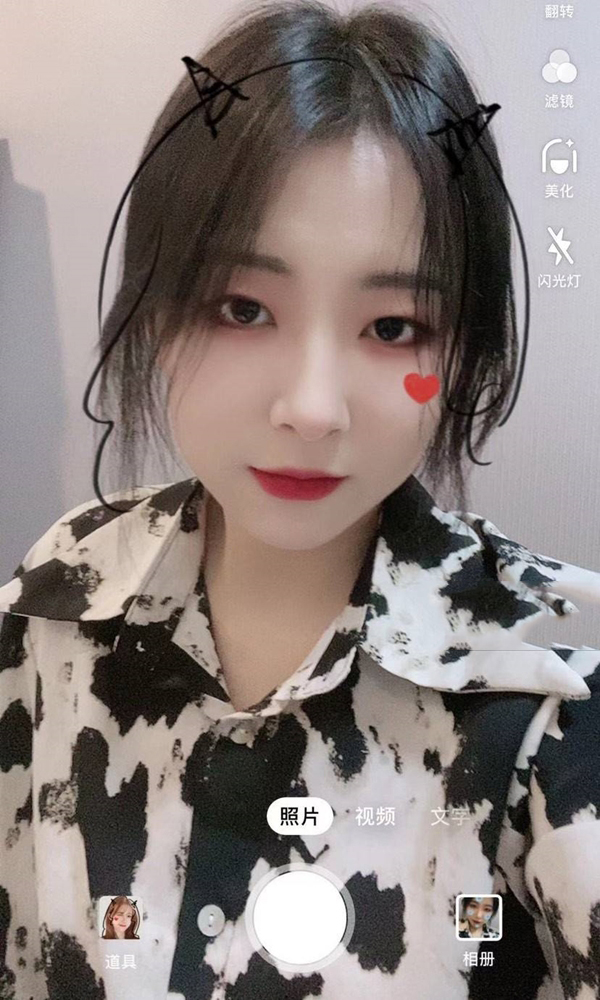Switch to 文字 text mode
Viewport: 600px width, 1000px height.
coord(450,816)
